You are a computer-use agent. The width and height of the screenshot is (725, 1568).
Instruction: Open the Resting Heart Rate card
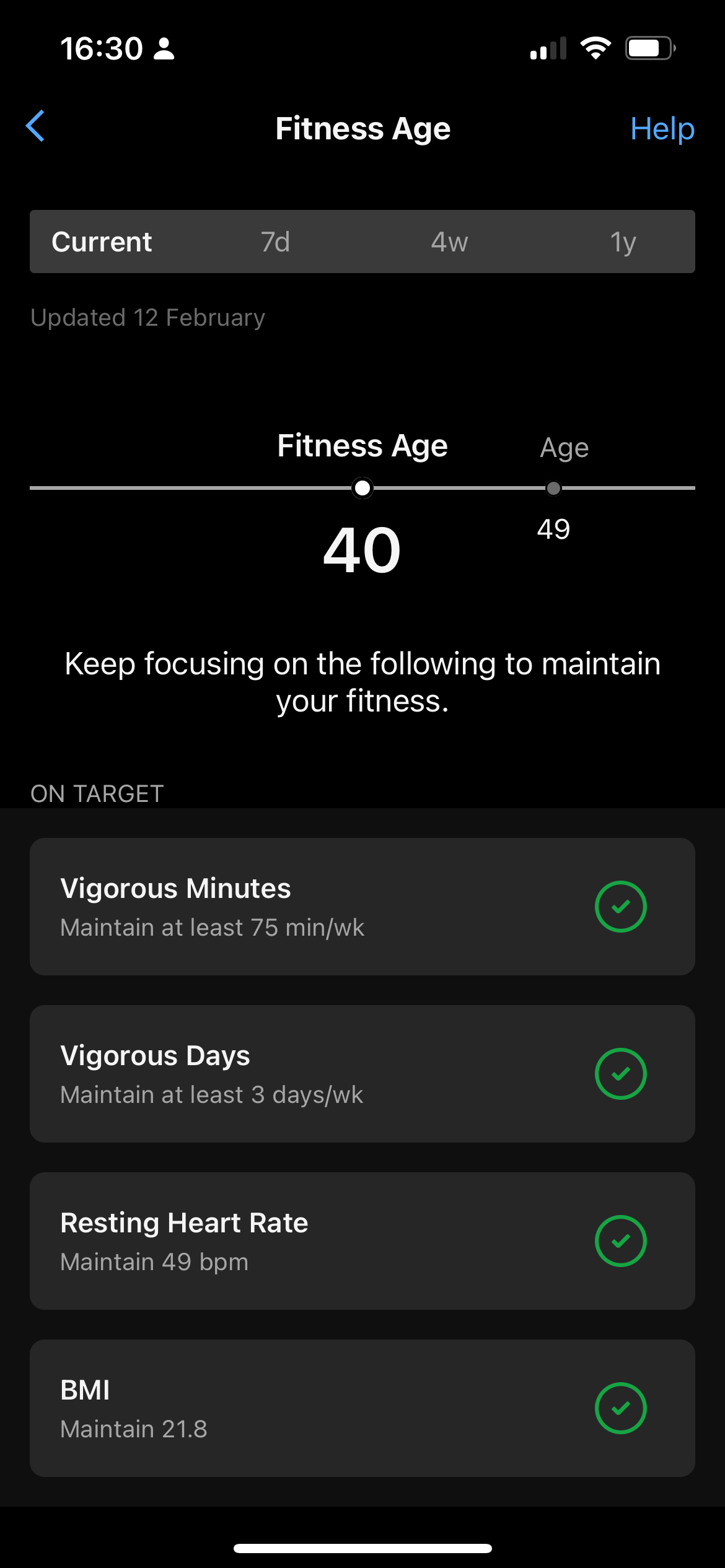click(362, 1241)
